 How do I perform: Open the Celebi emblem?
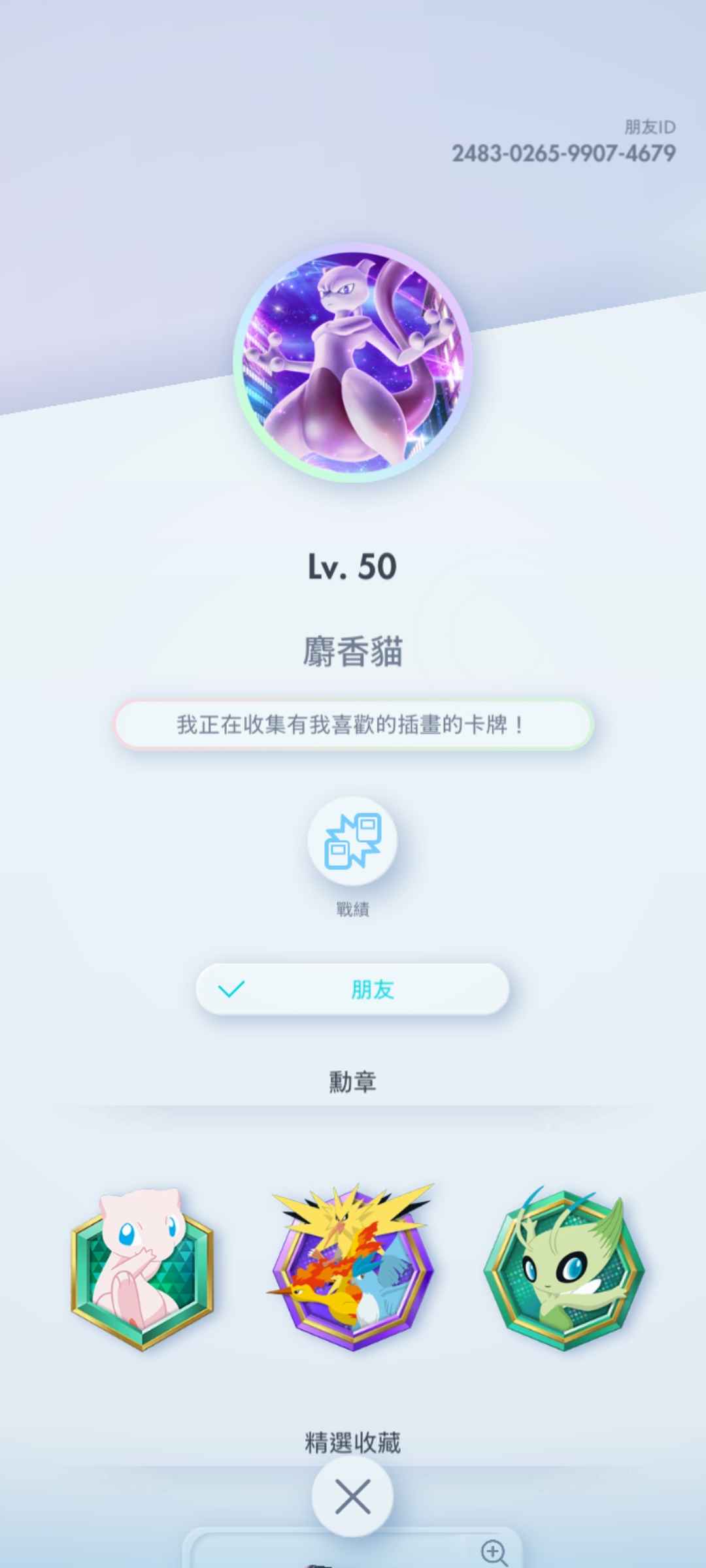click(563, 1269)
